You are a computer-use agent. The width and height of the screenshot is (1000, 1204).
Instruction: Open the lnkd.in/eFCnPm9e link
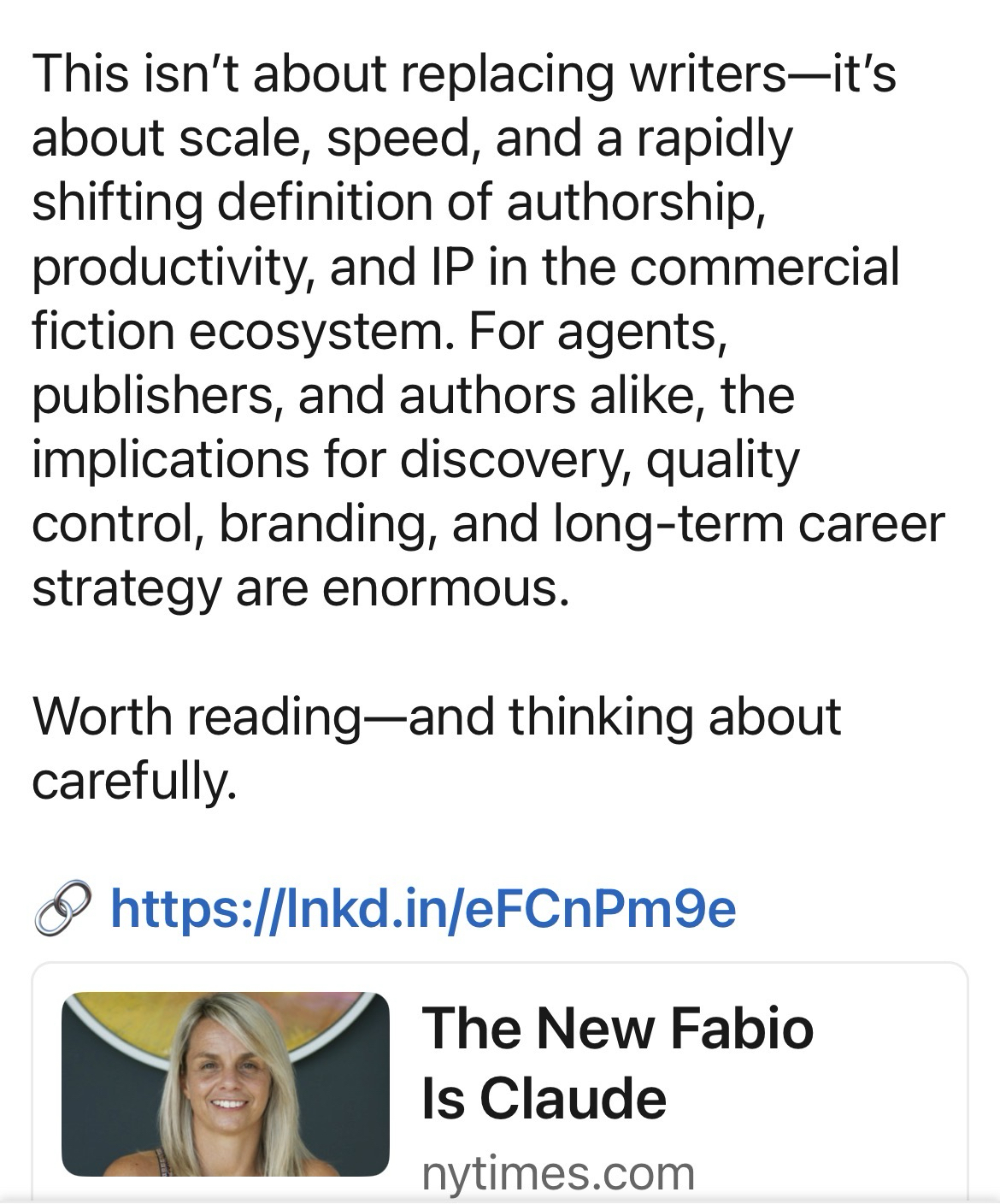(423, 908)
